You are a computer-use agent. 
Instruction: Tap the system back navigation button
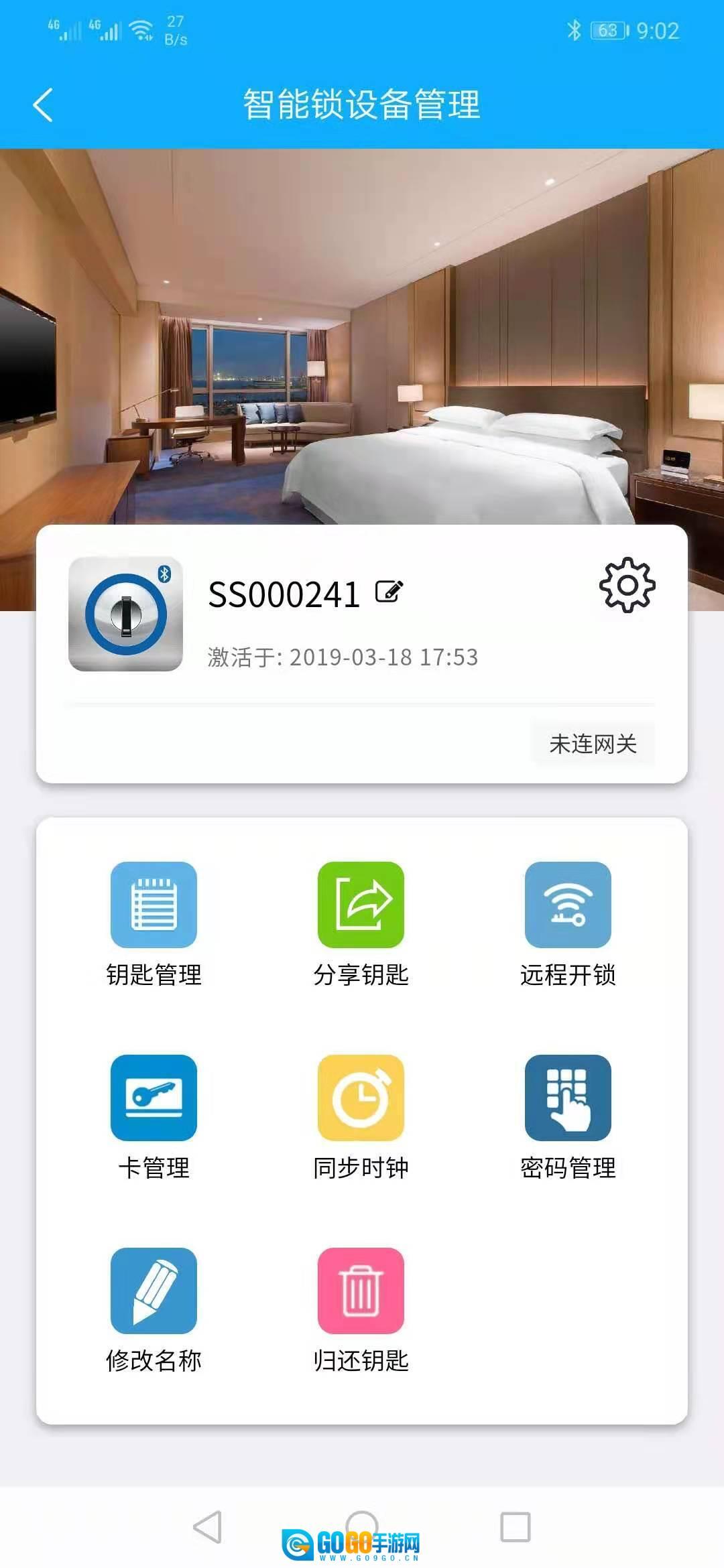click(207, 1527)
